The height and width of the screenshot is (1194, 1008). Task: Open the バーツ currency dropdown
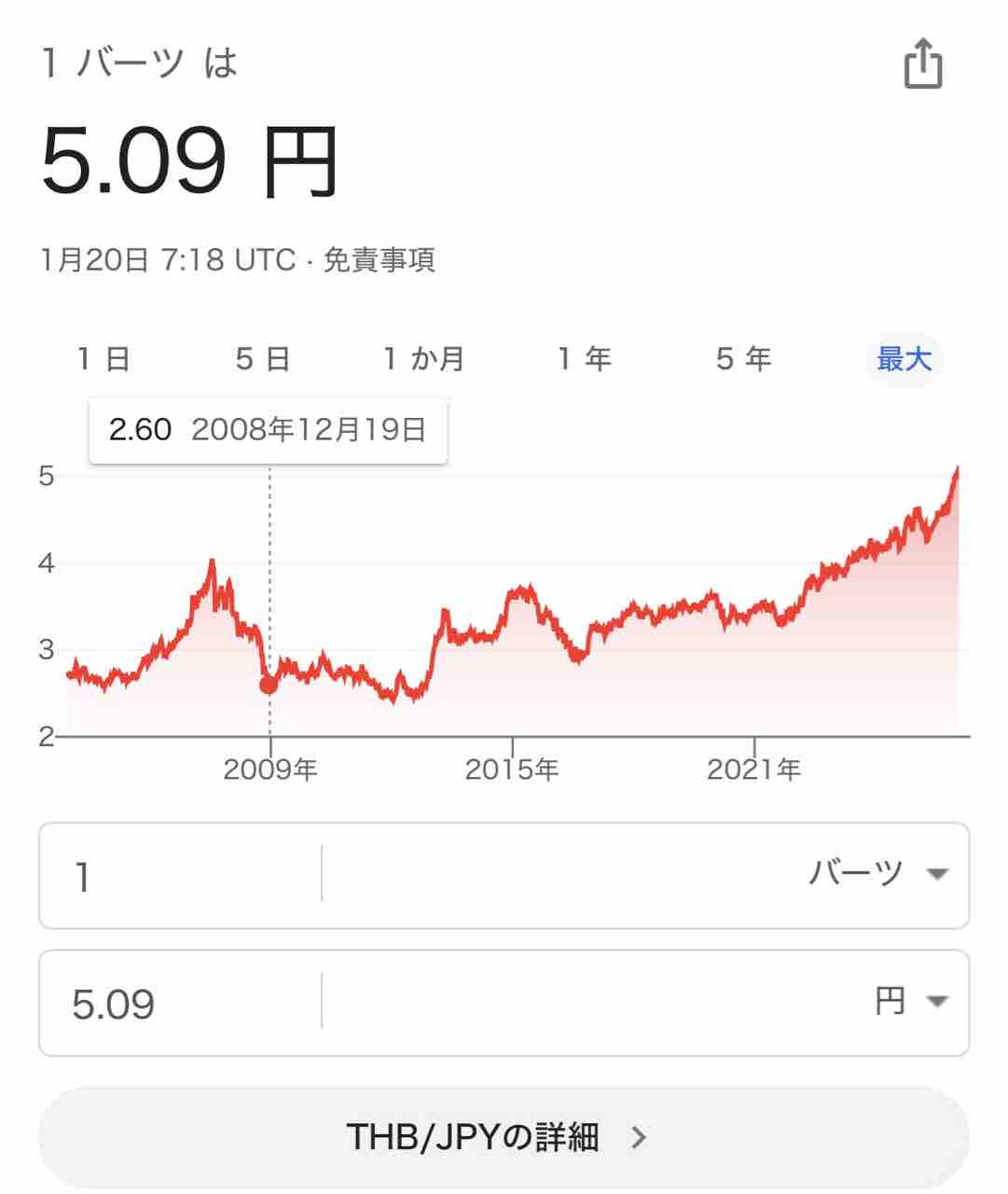[x=877, y=874]
